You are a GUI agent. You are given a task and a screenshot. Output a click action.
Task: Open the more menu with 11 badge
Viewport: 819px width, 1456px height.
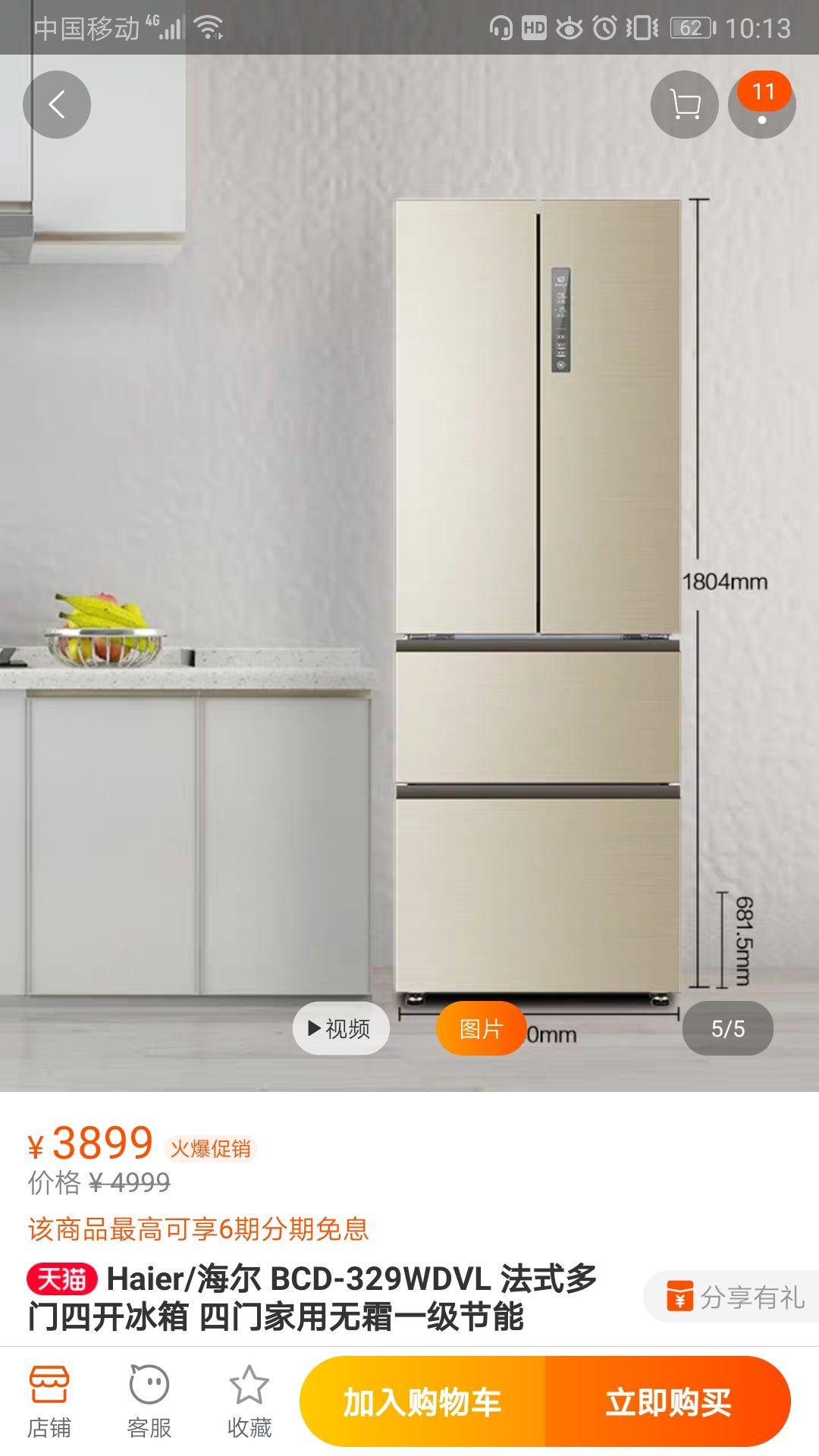coord(761,106)
